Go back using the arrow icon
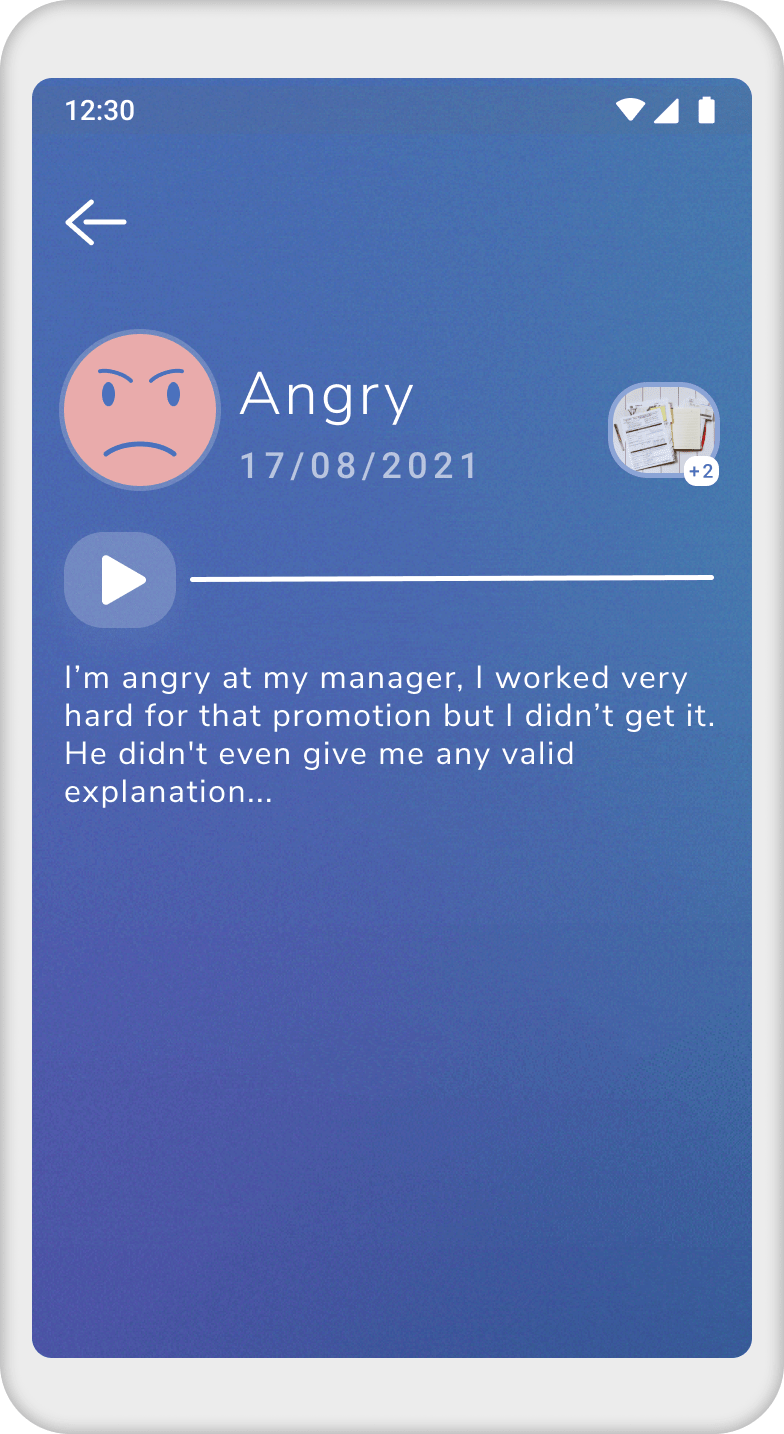Image resolution: width=784 pixels, height=1434 pixels. click(96, 222)
